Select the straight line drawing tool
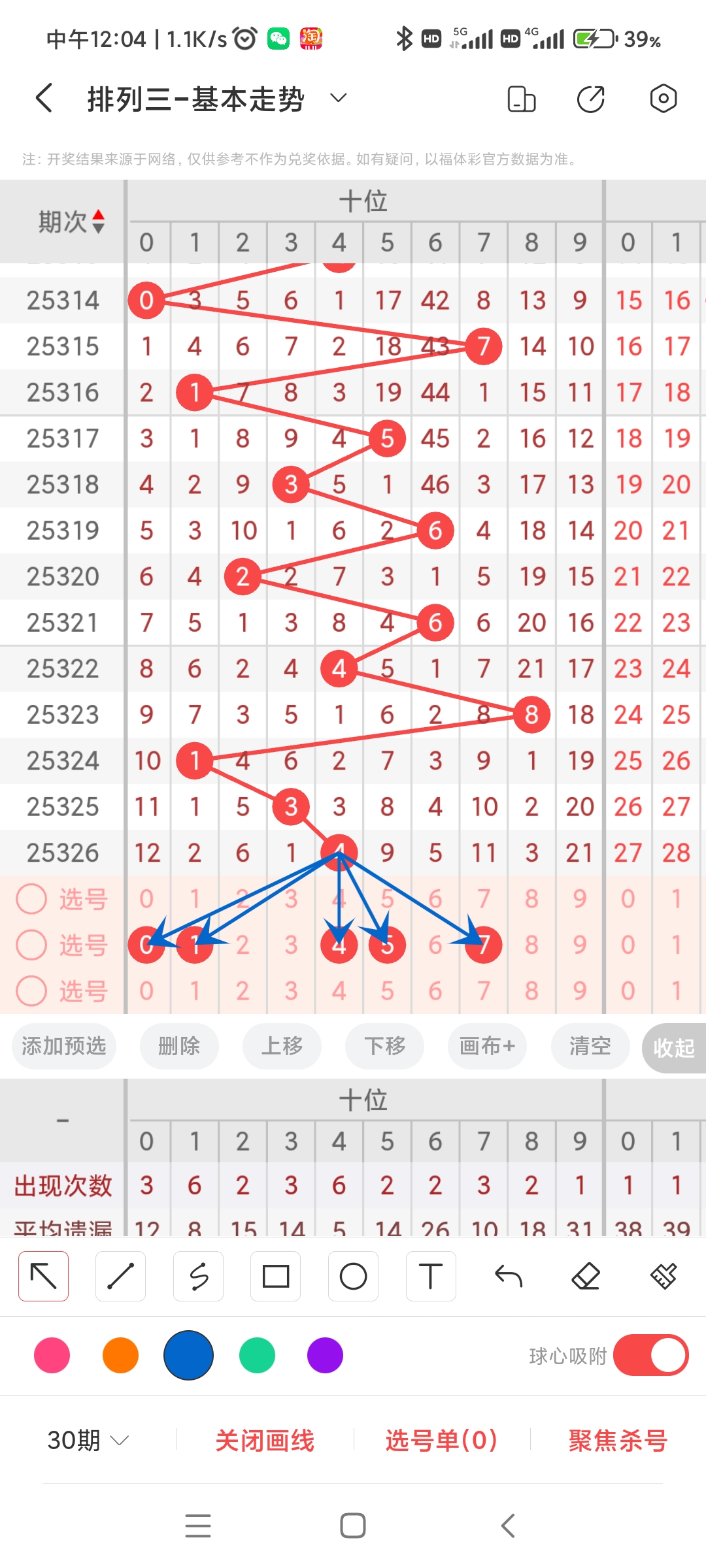Screen dimensions: 706x1568 120,1275
